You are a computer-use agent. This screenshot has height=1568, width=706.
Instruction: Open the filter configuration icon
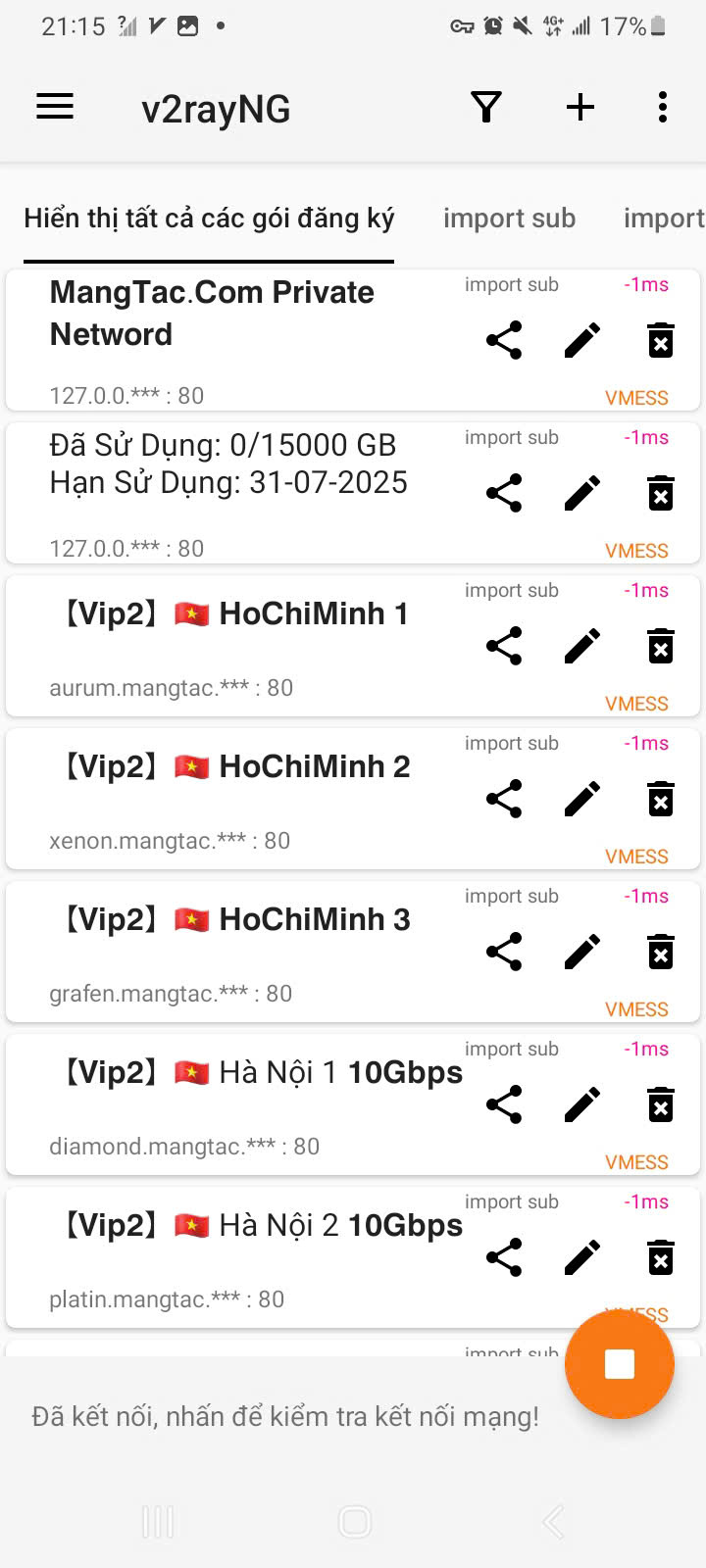(486, 107)
